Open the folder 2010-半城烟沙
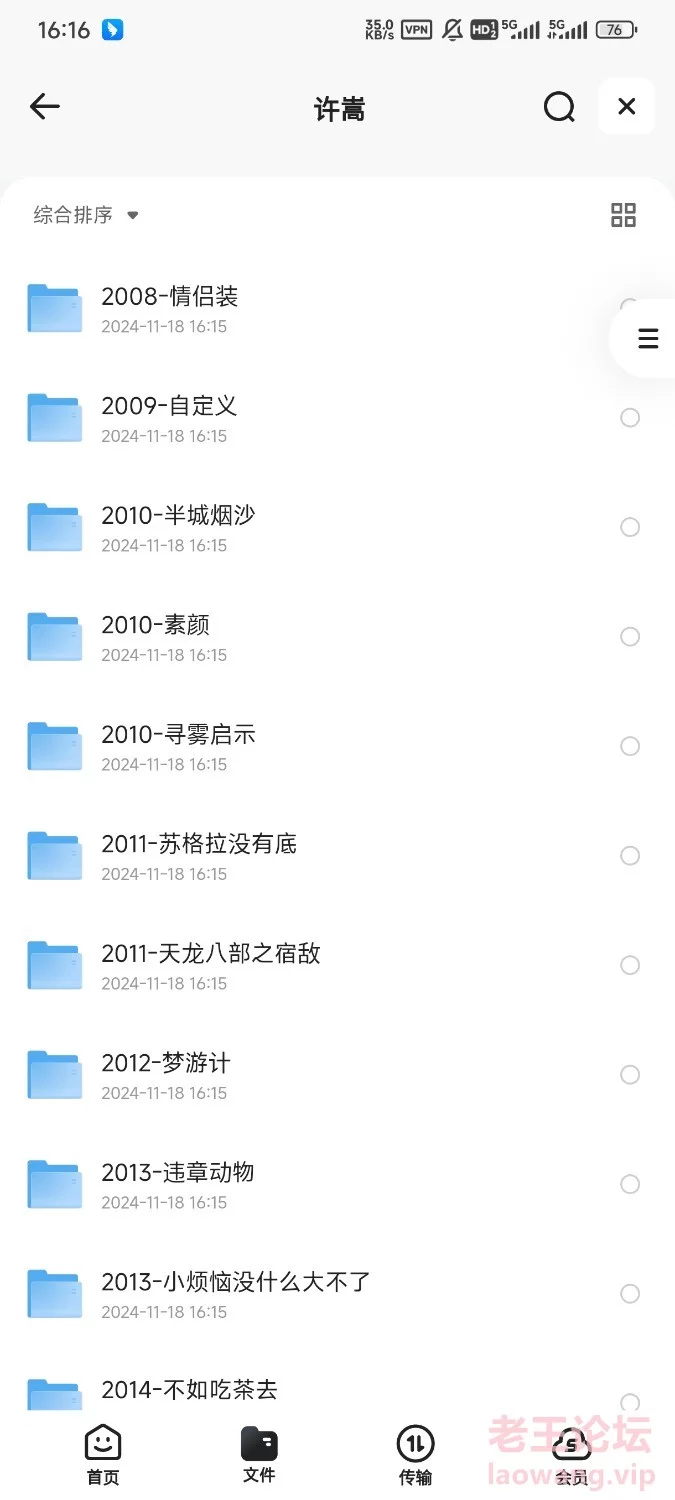The image size is (675, 1500). (x=337, y=527)
